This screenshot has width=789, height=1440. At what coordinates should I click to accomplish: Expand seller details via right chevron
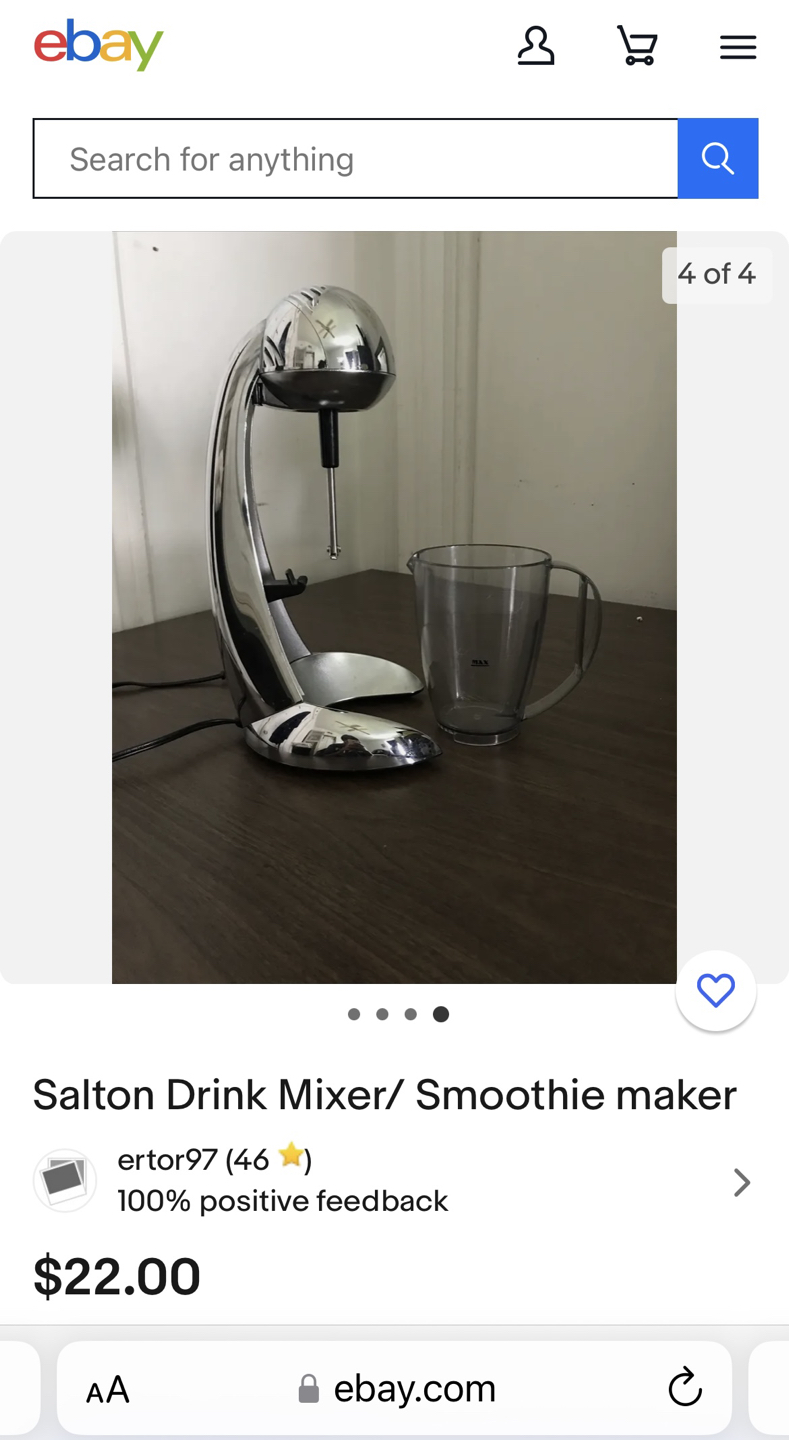point(742,1182)
